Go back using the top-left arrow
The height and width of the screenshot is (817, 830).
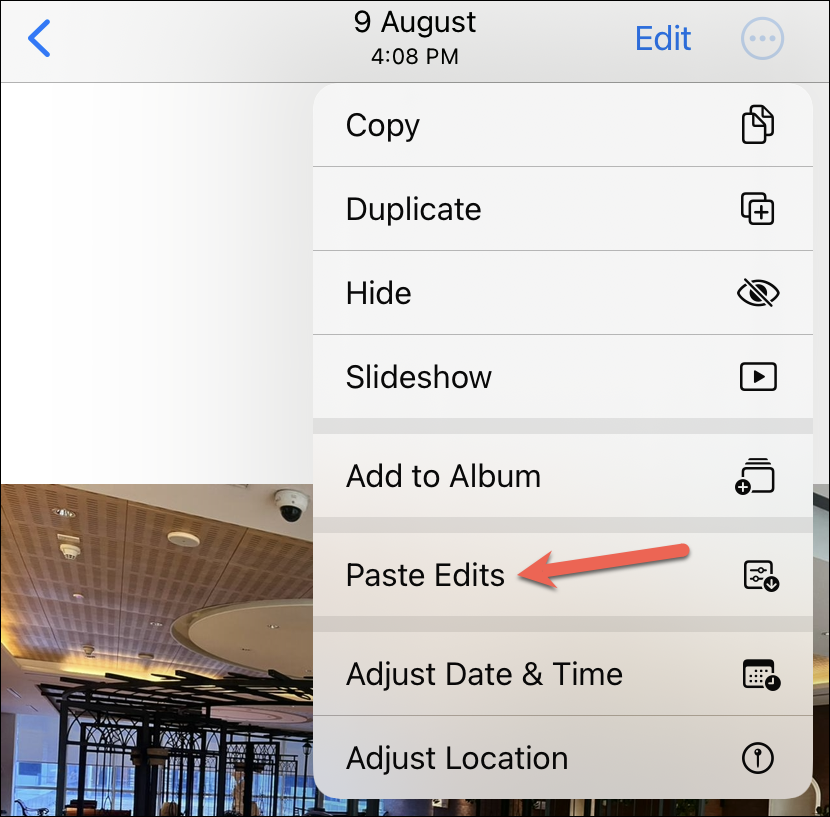(40, 39)
